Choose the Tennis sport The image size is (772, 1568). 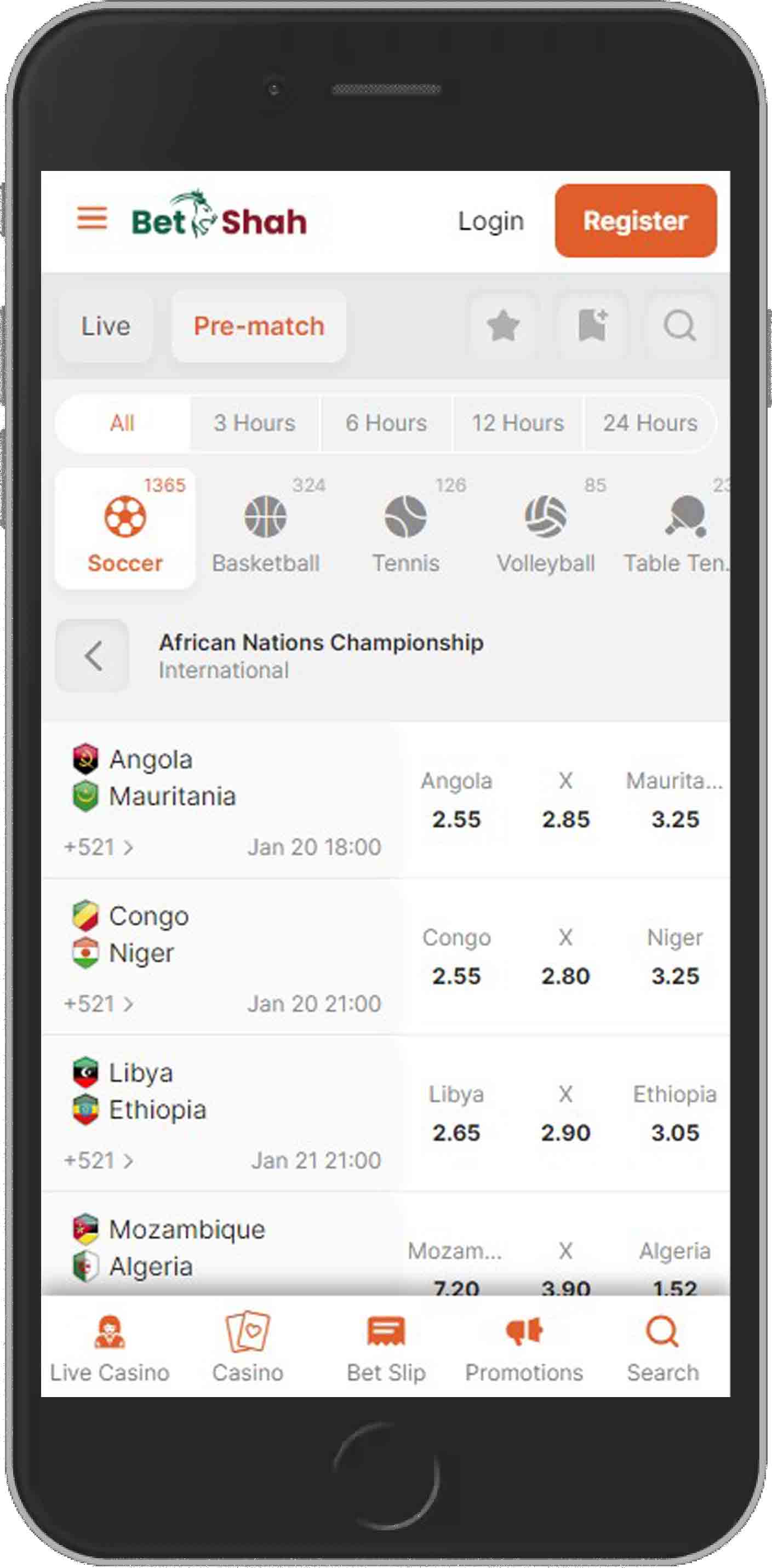tap(405, 528)
